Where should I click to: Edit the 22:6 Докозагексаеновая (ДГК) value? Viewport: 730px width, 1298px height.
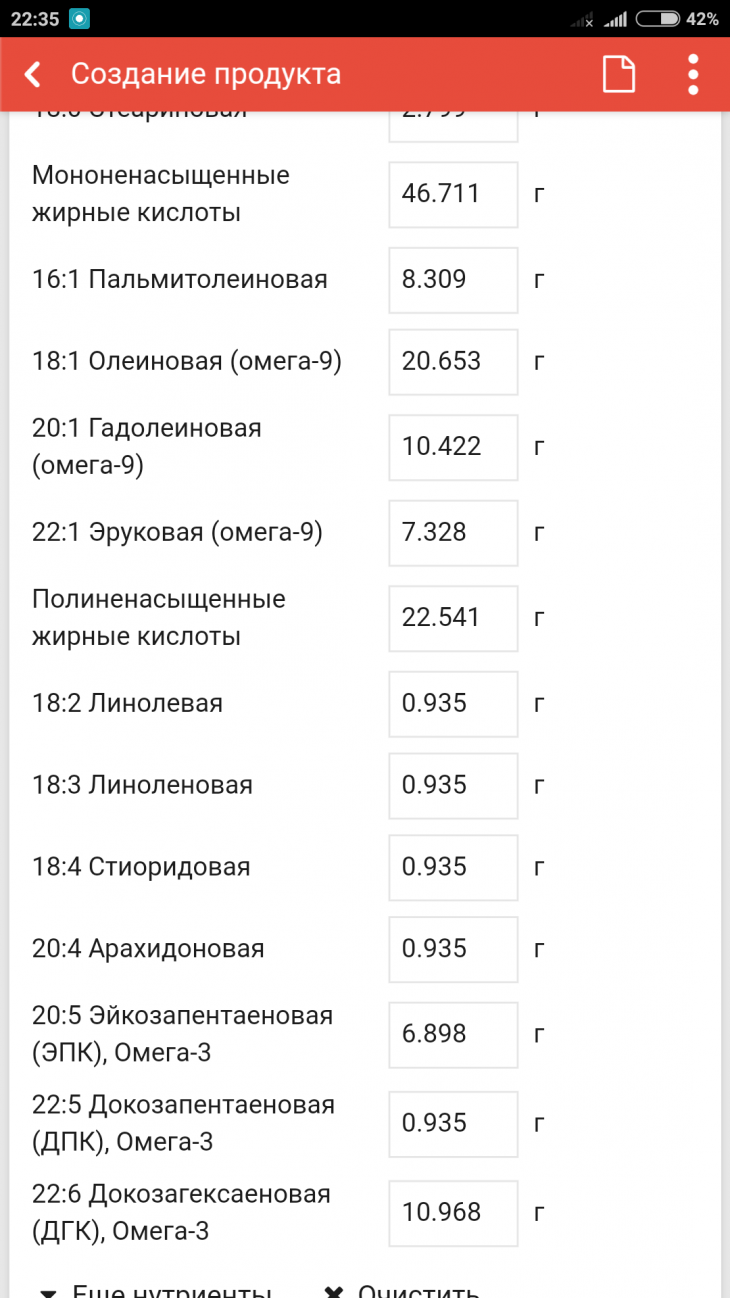pos(453,1213)
